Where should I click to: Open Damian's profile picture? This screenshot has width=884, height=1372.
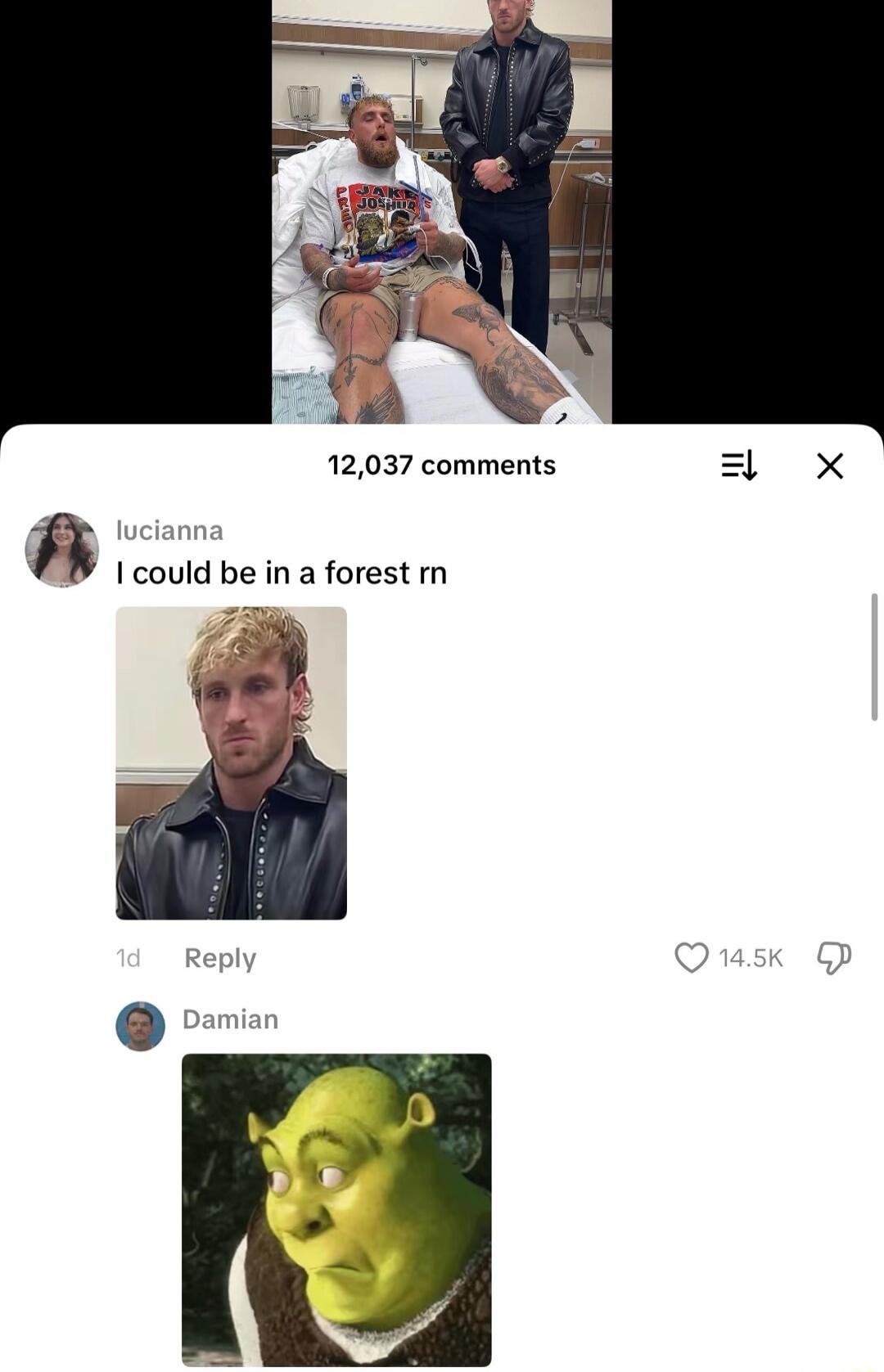tap(140, 1026)
